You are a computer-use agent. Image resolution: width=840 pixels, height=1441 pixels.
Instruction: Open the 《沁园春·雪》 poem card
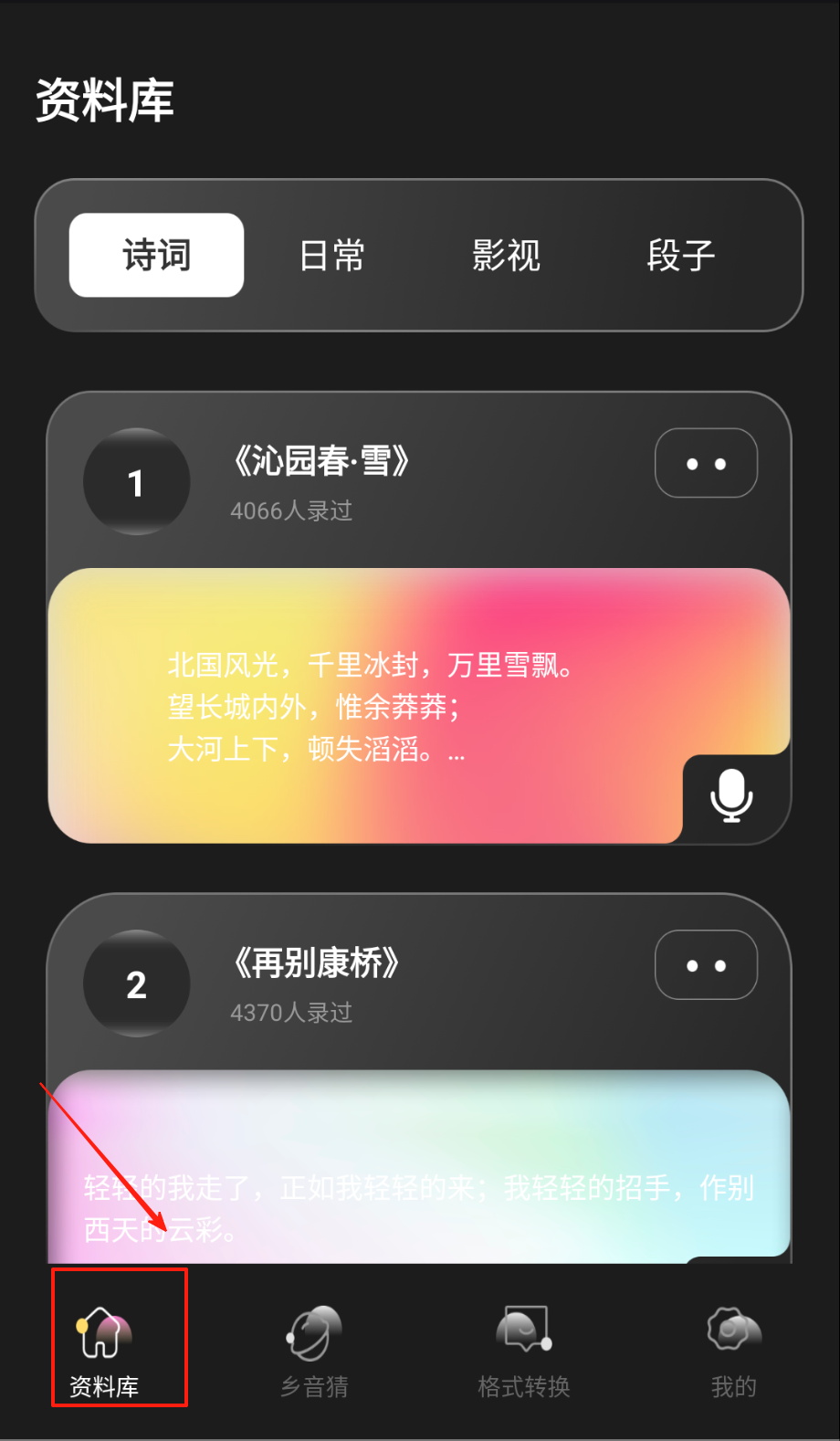(x=365, y=705)
